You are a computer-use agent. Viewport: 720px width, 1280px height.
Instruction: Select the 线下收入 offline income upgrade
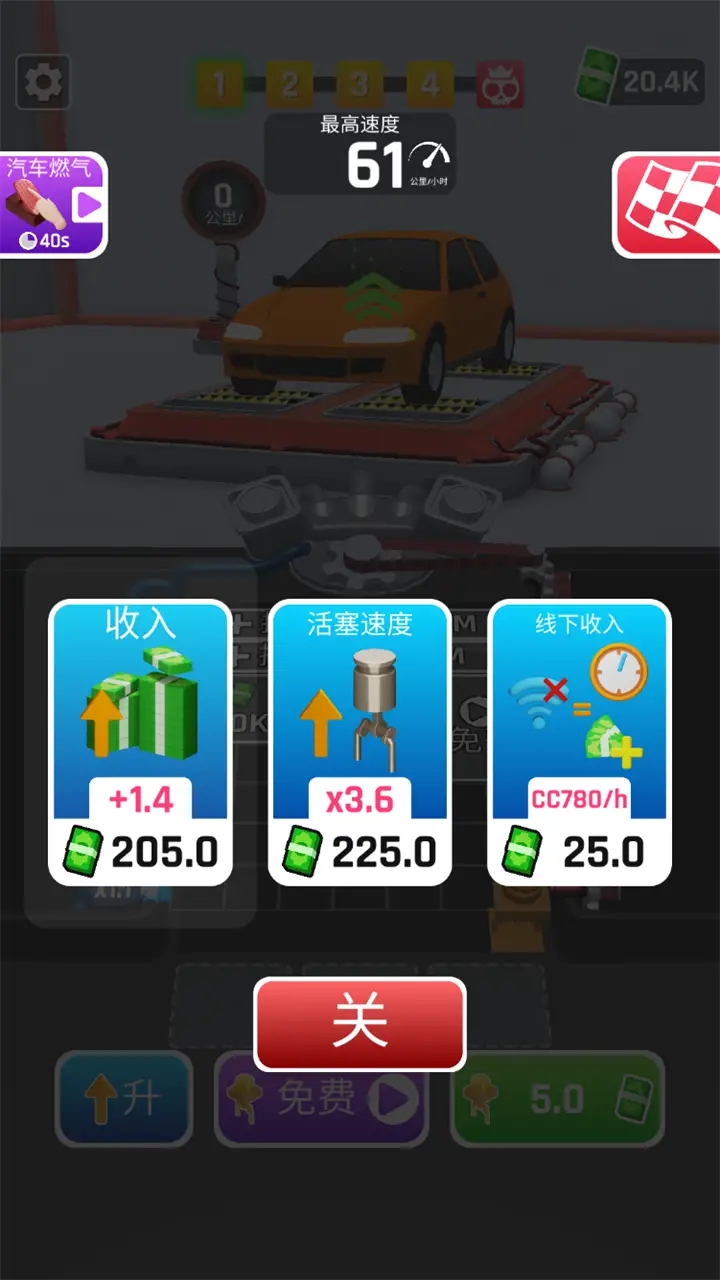click(579, 742)
